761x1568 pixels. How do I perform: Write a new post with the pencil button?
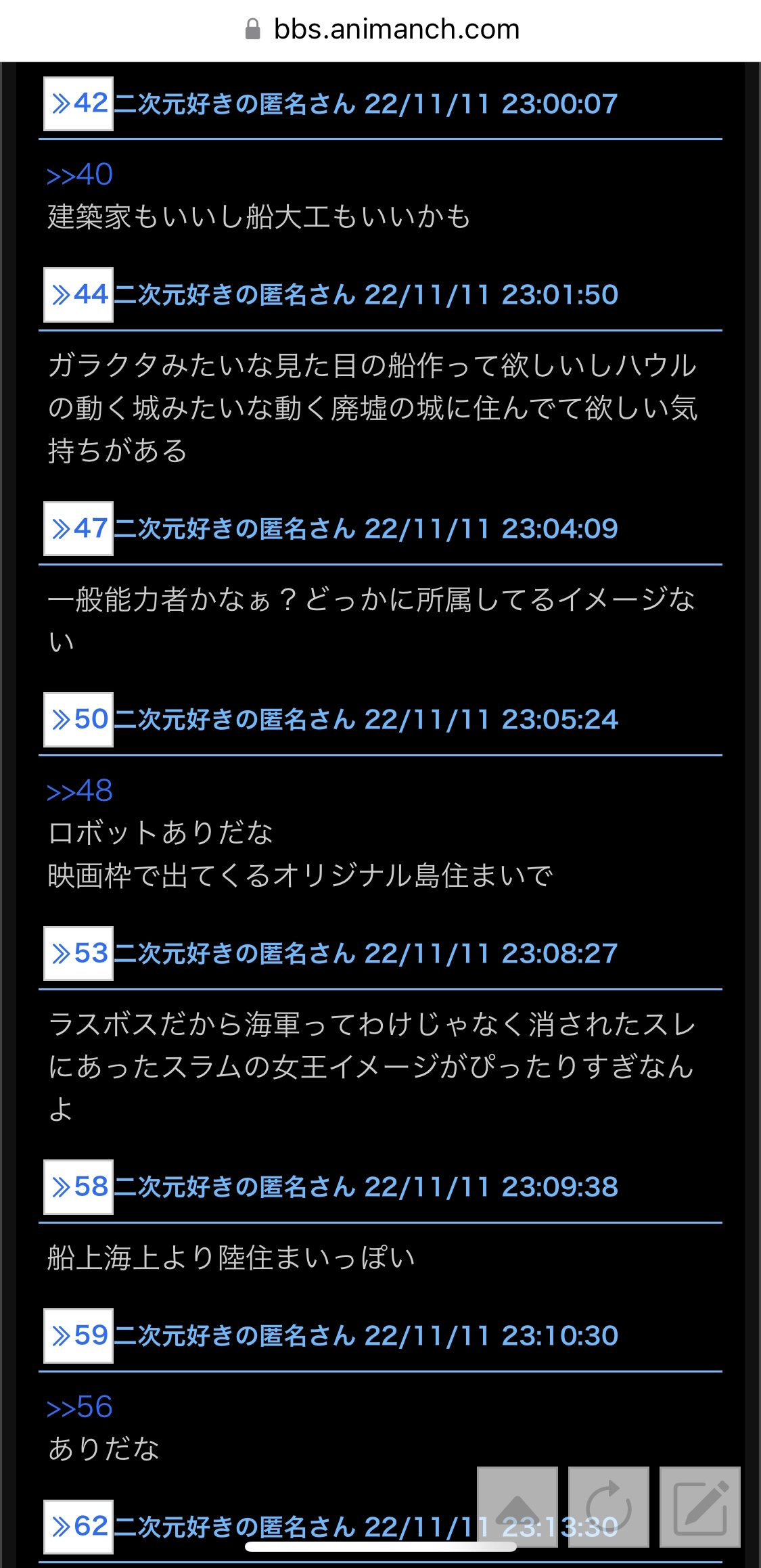point(700,1507)
